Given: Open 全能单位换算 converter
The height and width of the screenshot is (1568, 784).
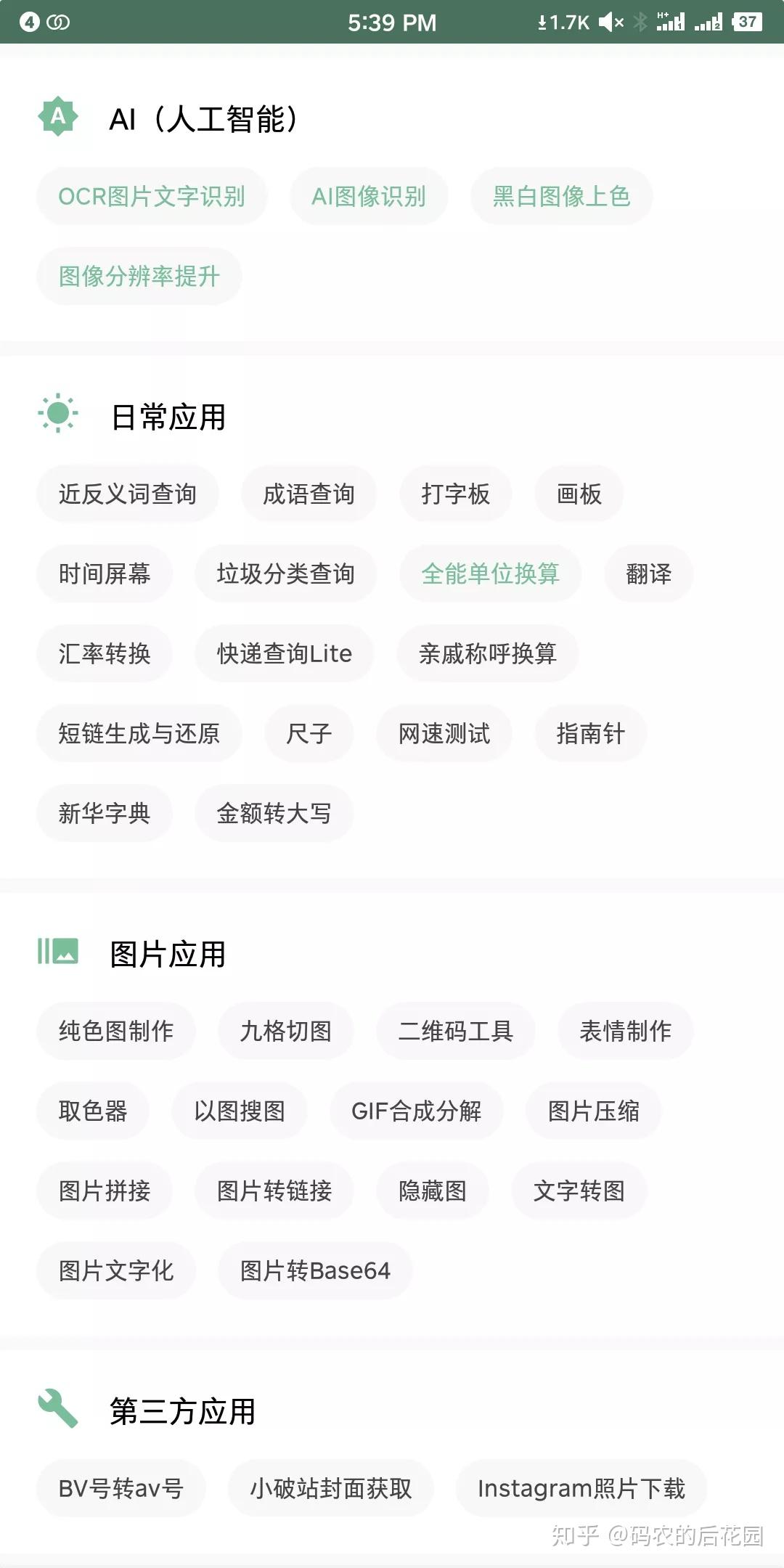Looking at the screenshot, I should click(x=490, y=573).
